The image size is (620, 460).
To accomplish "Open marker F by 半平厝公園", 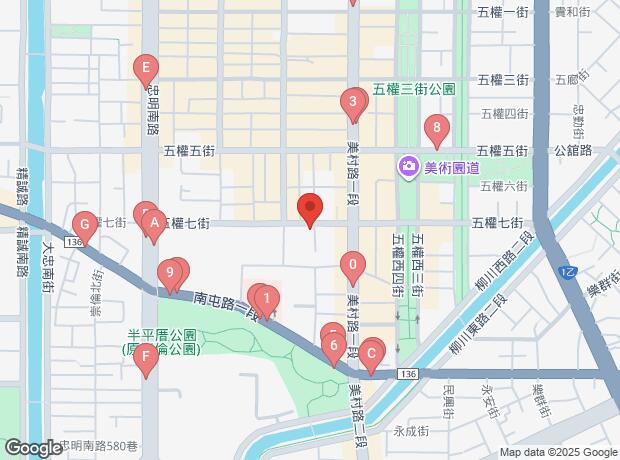I will pyautogui.click(x=147, y=356).
